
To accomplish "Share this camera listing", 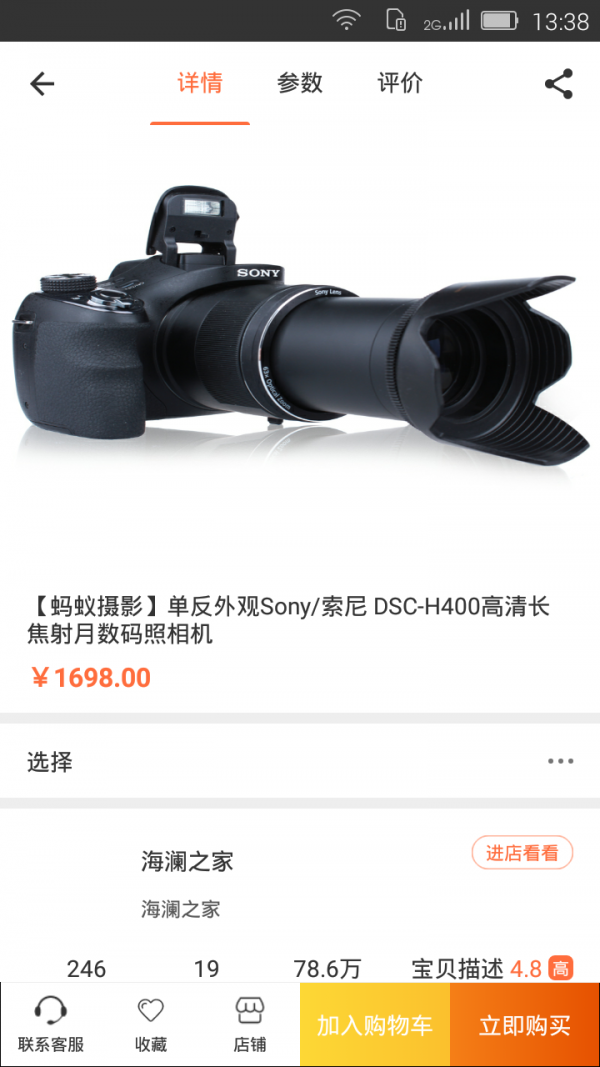I will coord(558,84).
